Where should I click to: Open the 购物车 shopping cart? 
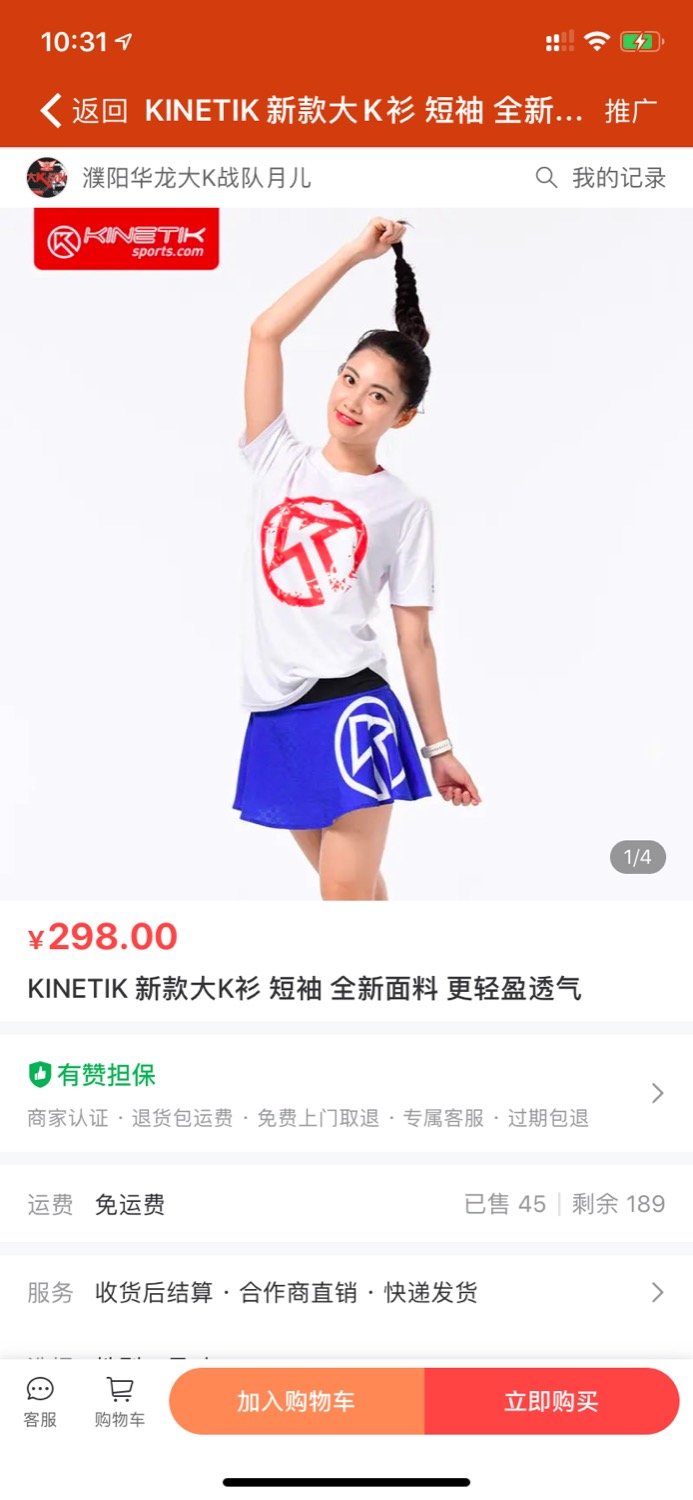120,1401
